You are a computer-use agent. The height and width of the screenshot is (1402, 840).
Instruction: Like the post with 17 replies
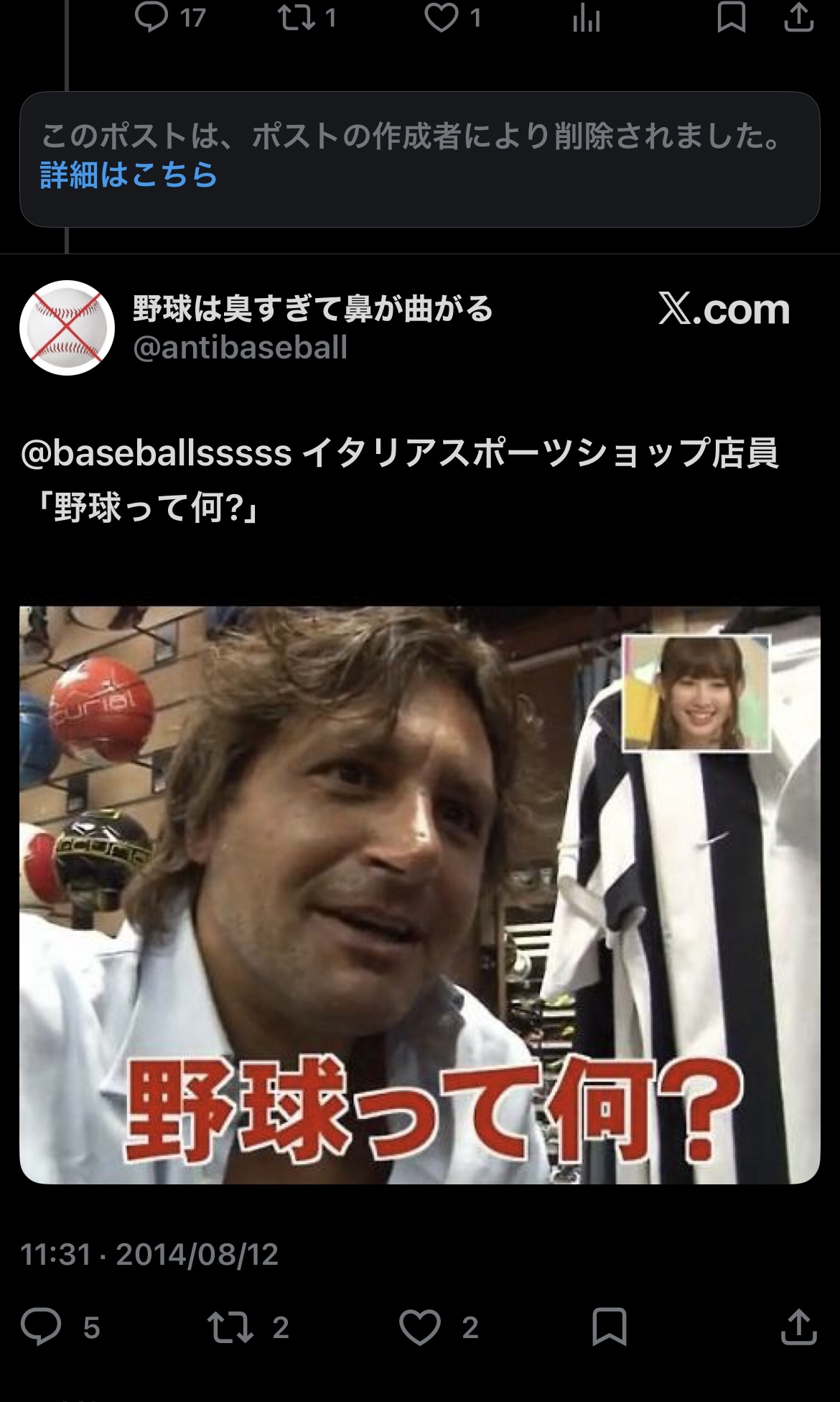[x=441, y=17]
